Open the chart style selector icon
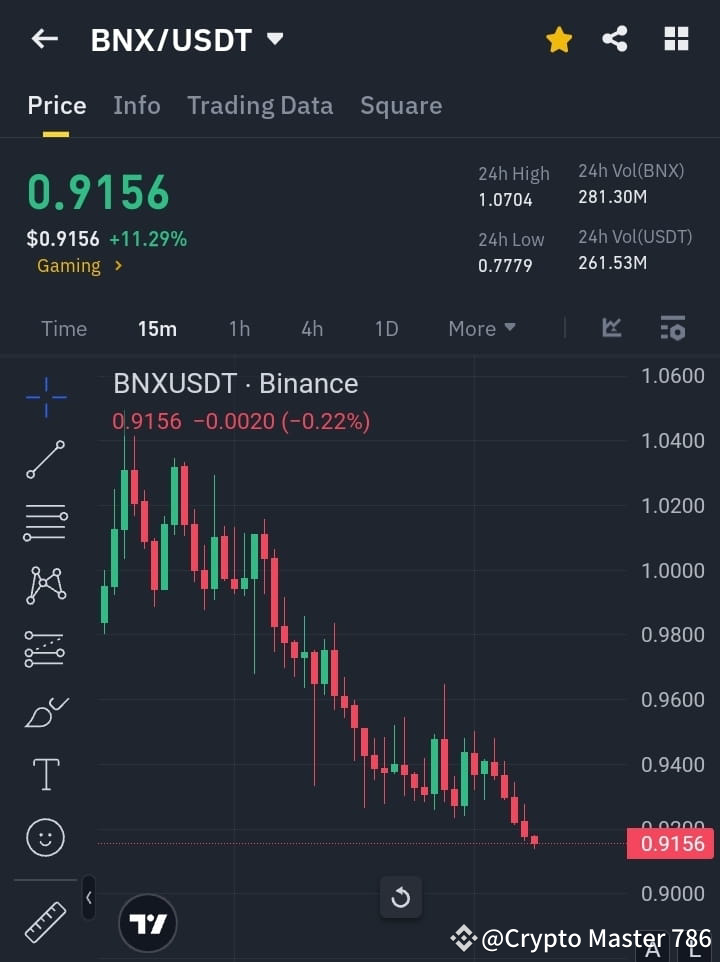The height and width of the screenshot is (962, 720). (x=610, y=328)
